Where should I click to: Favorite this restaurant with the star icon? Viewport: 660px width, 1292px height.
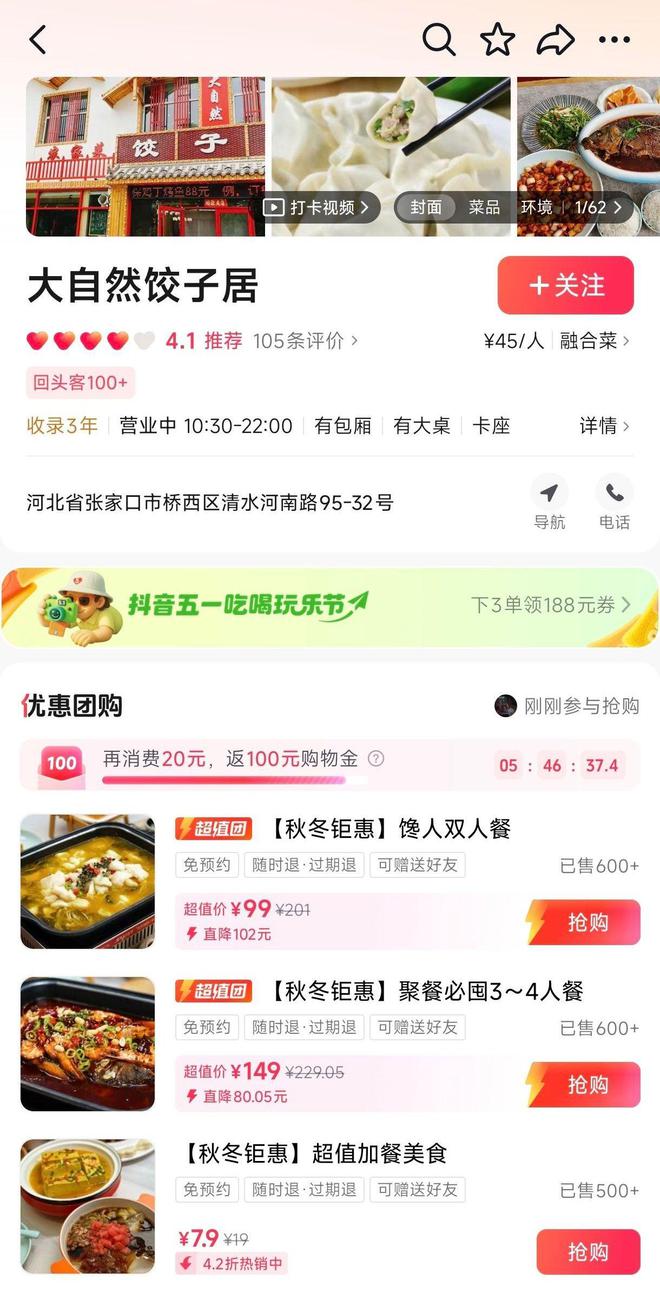coord(497,40)
